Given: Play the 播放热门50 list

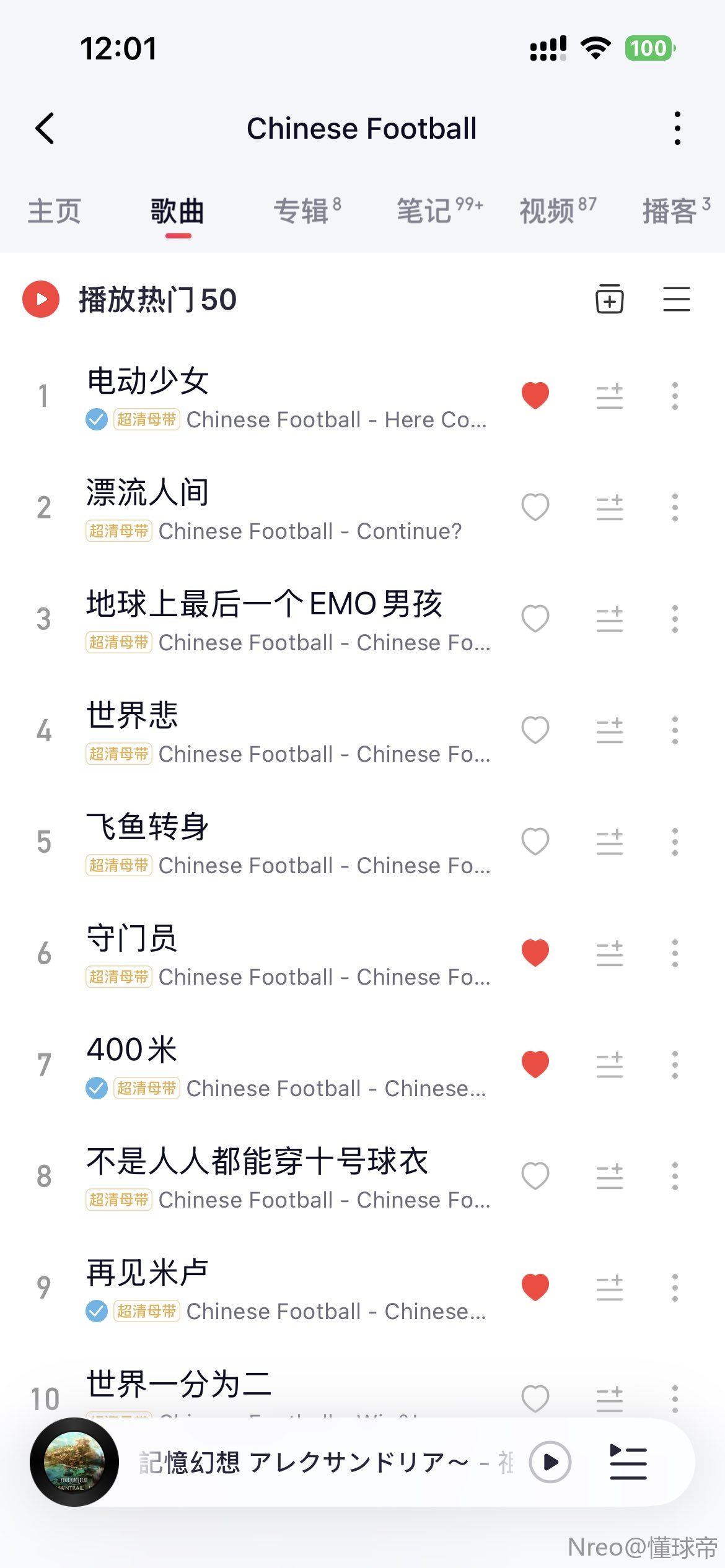Looking at the screenshot, I should point(41,300).
